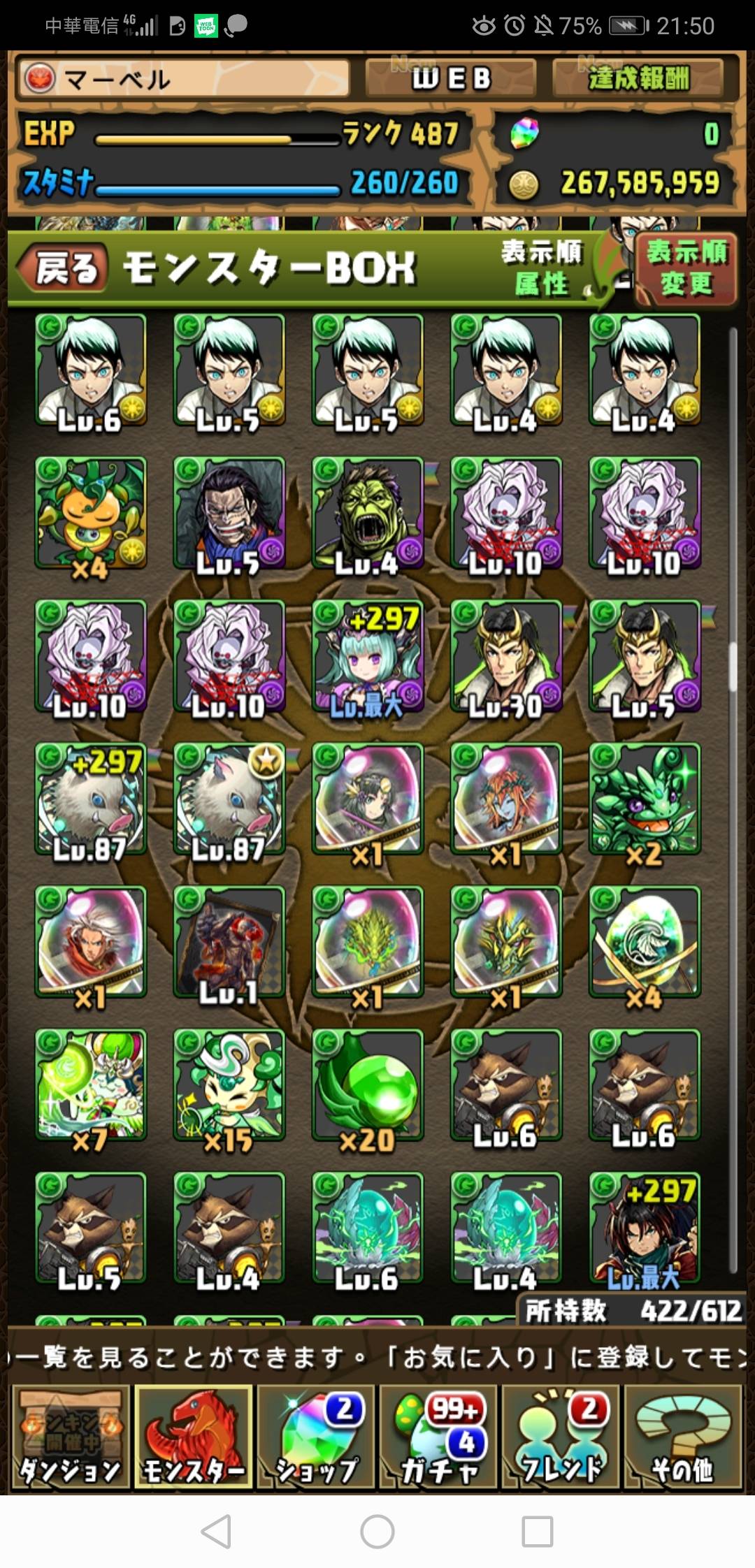
Task: Select the boar monster with +297
Action: pos(91,800)
